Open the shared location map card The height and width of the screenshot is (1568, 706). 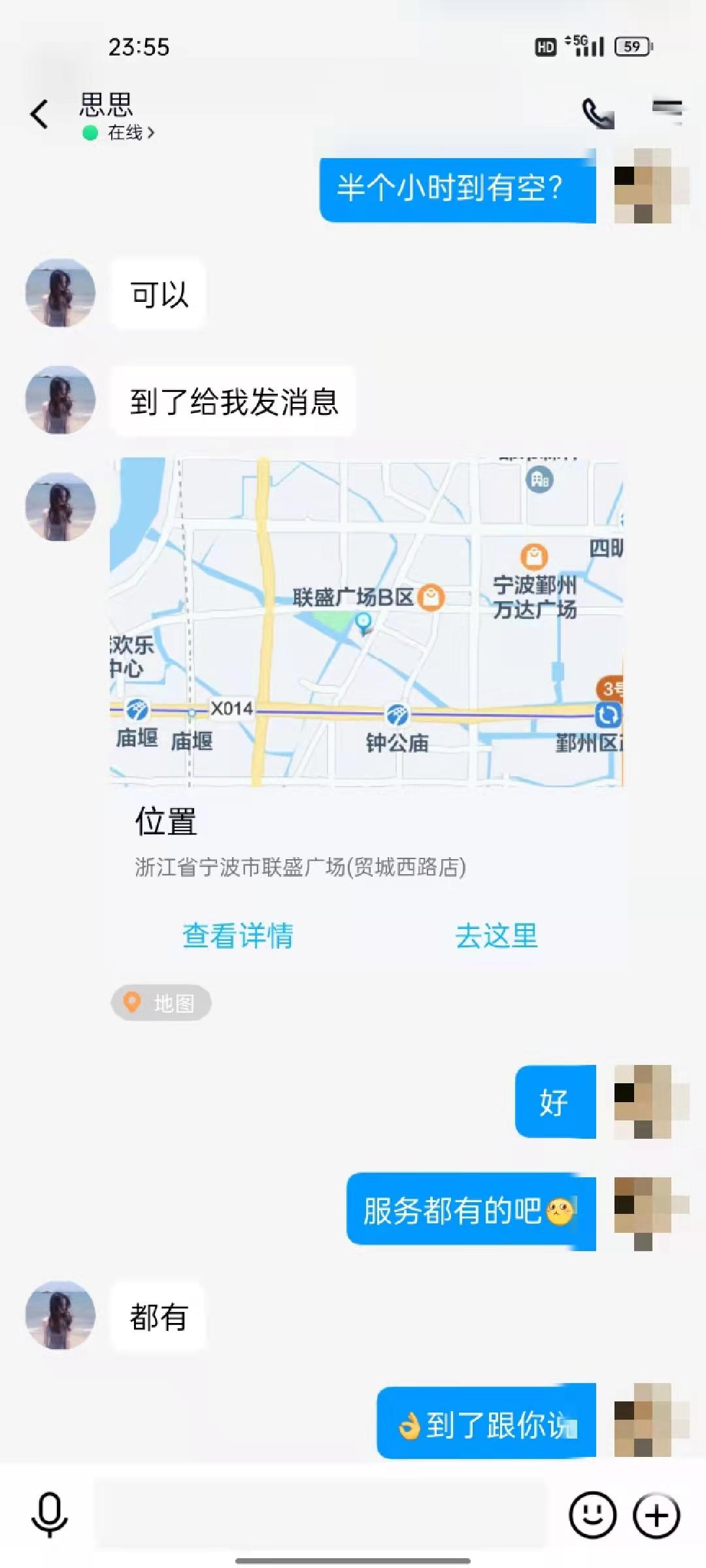tap(366, 622)
